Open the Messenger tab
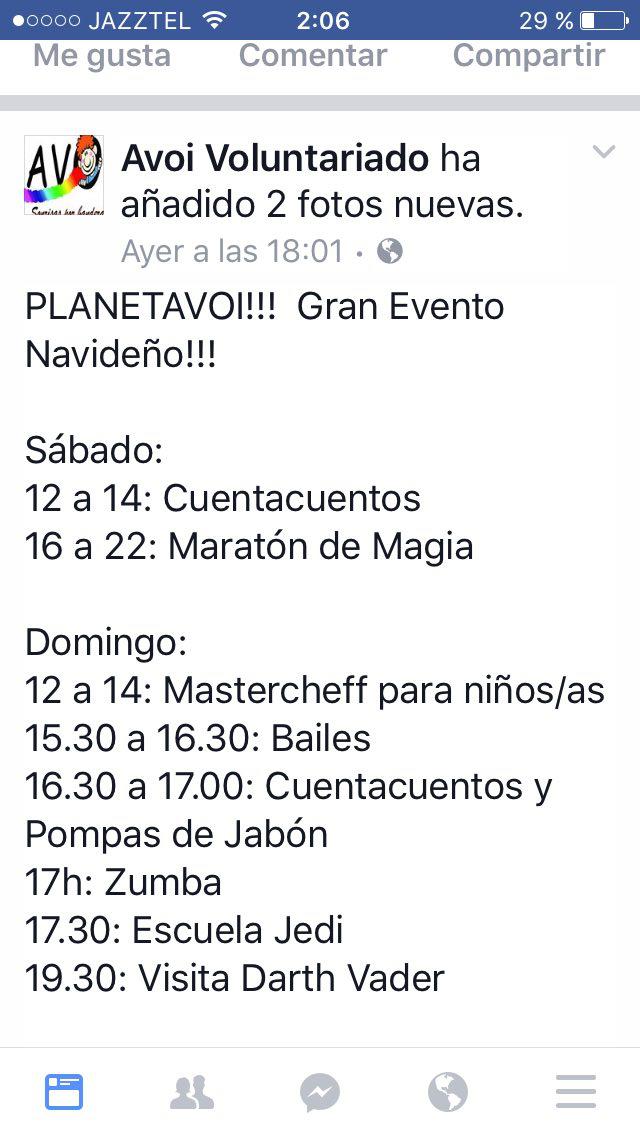Image resolution: width=640 pixels, height=1136 pixels. tap(320, 1093)
